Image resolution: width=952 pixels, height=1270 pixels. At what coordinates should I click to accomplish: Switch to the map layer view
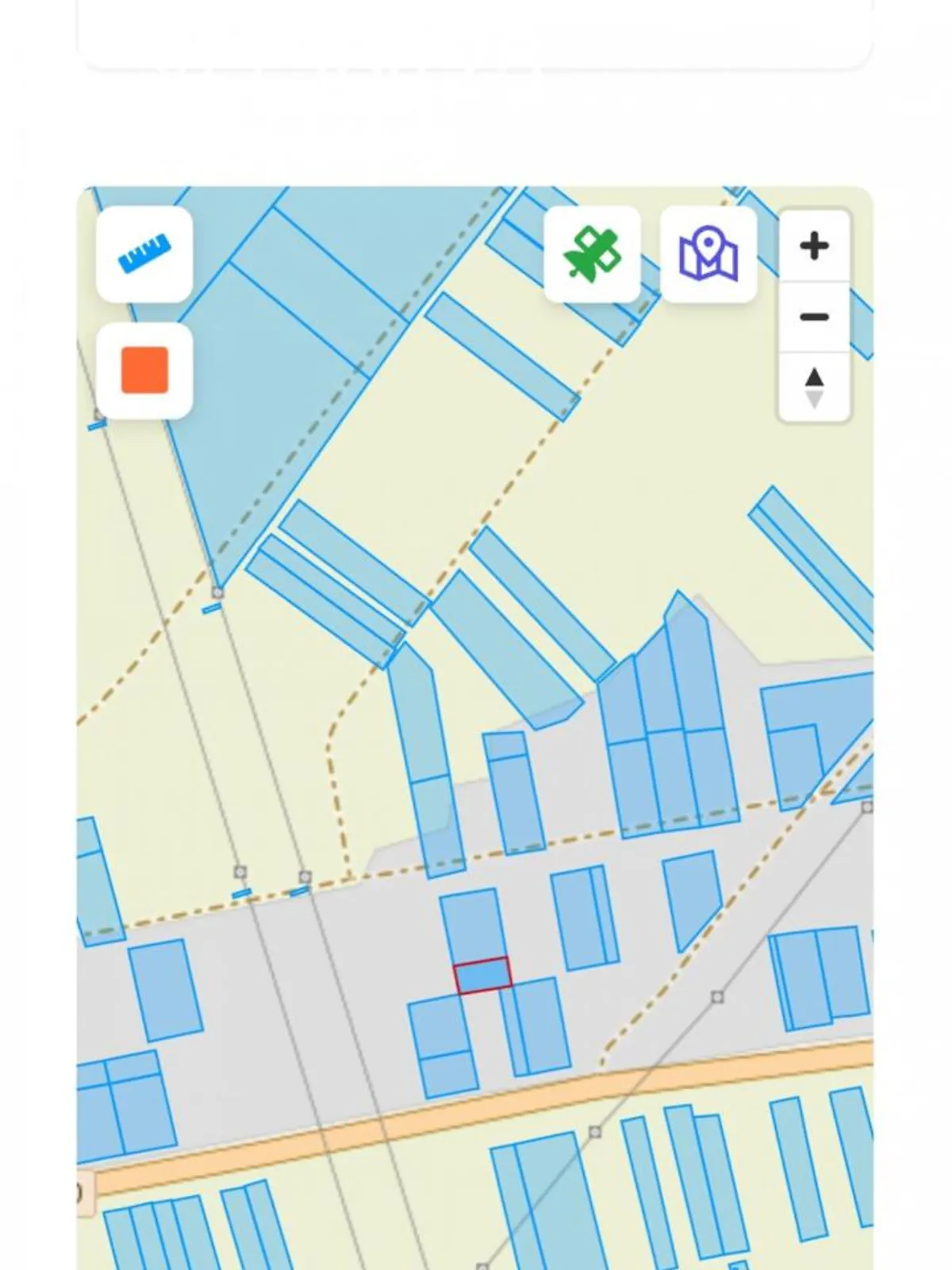click(708, 254)
